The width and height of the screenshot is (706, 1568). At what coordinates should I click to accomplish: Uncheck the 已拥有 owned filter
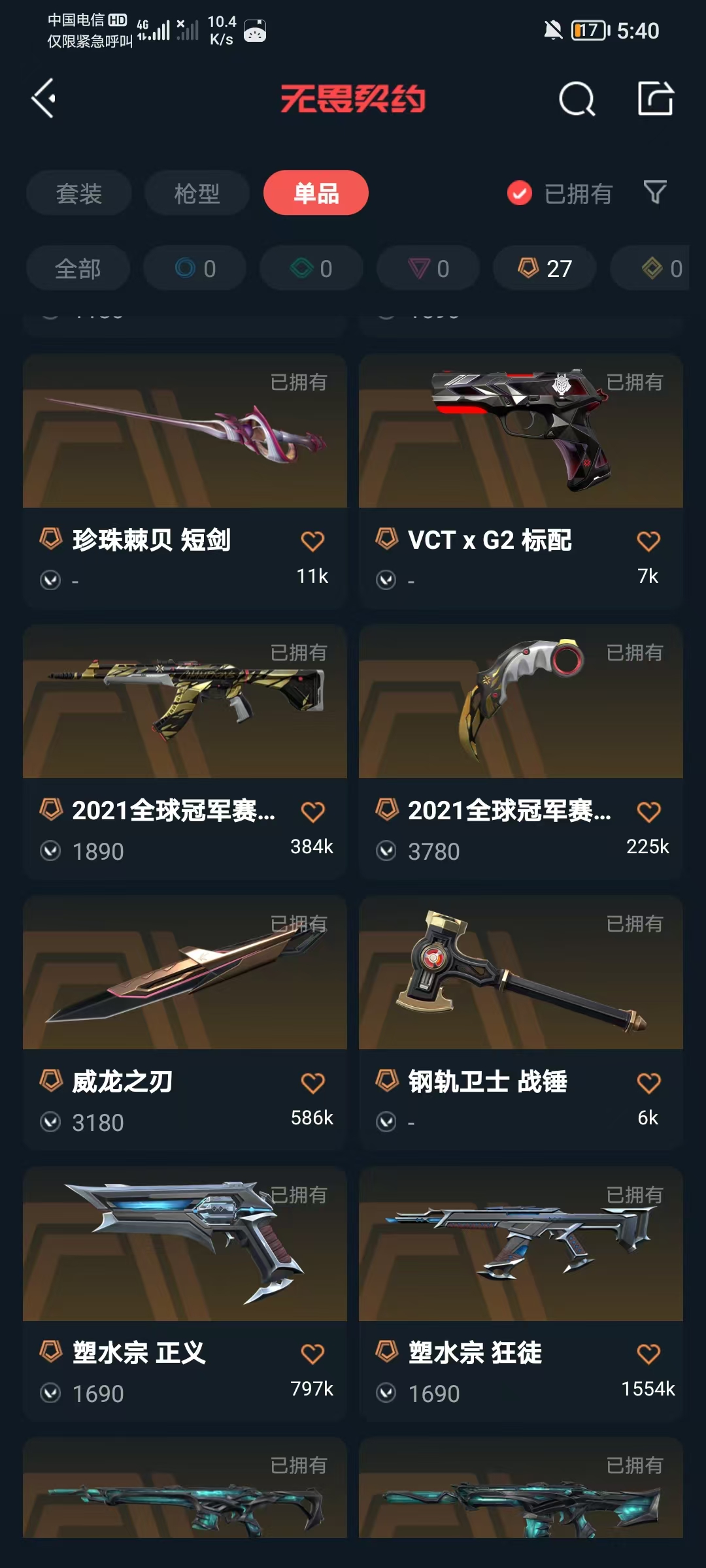tap(520, 193)
